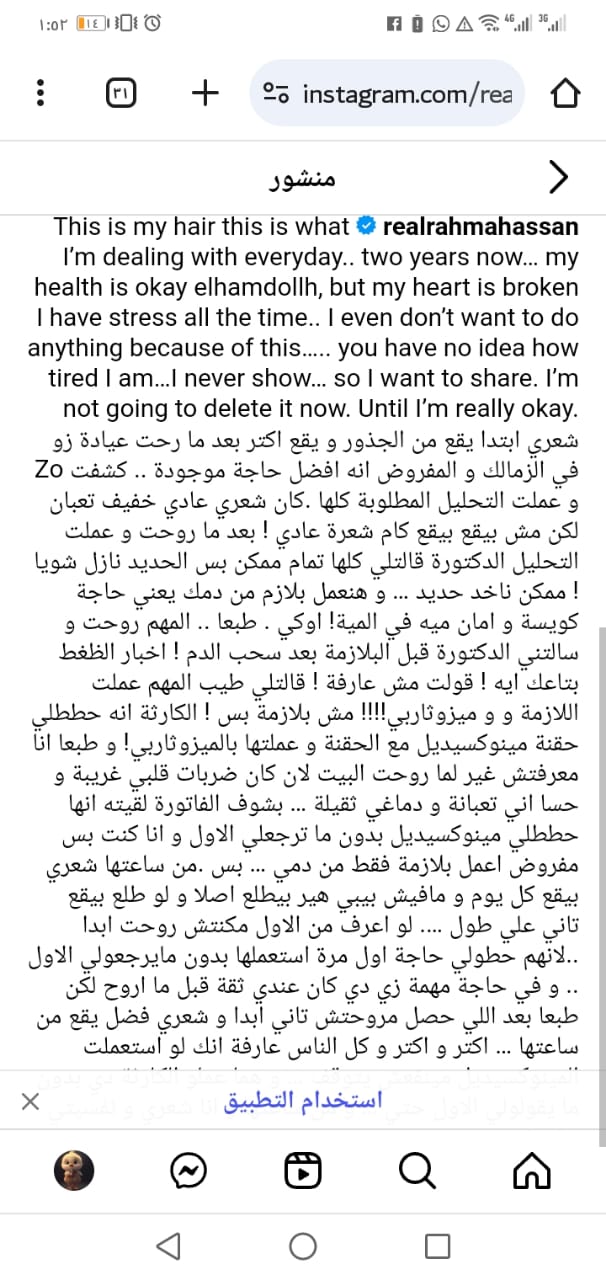Go back using the arrow beside منشور

click(560, 178)
